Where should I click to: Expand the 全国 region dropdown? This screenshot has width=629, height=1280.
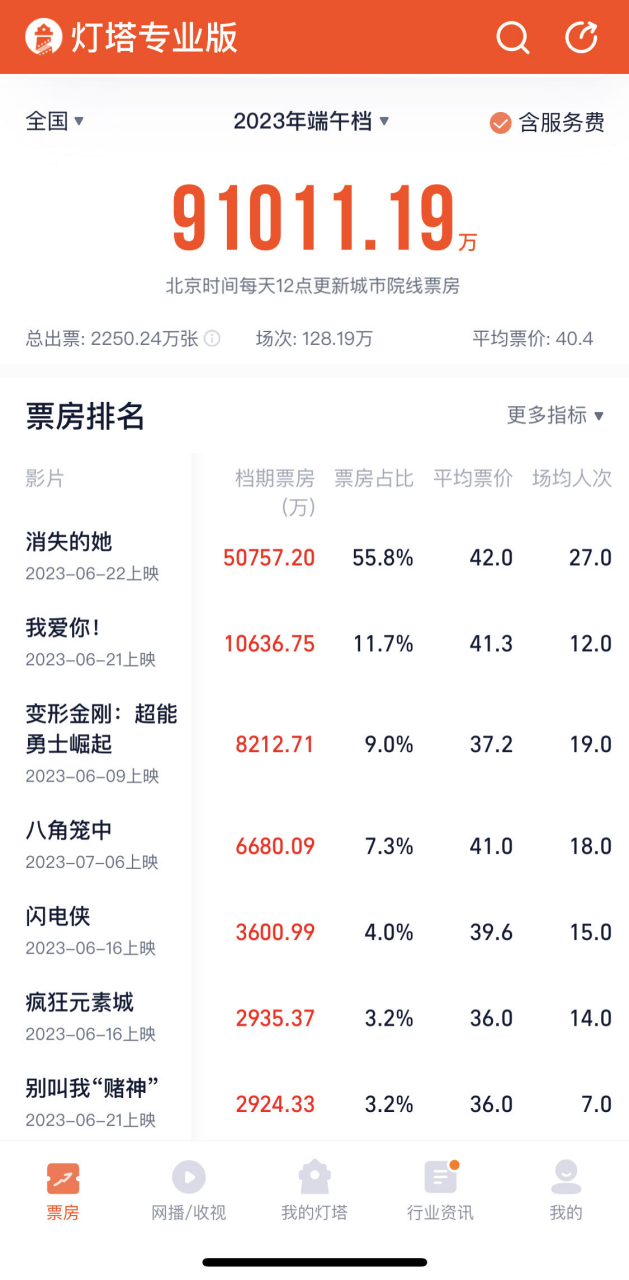(x=55, y=121)
